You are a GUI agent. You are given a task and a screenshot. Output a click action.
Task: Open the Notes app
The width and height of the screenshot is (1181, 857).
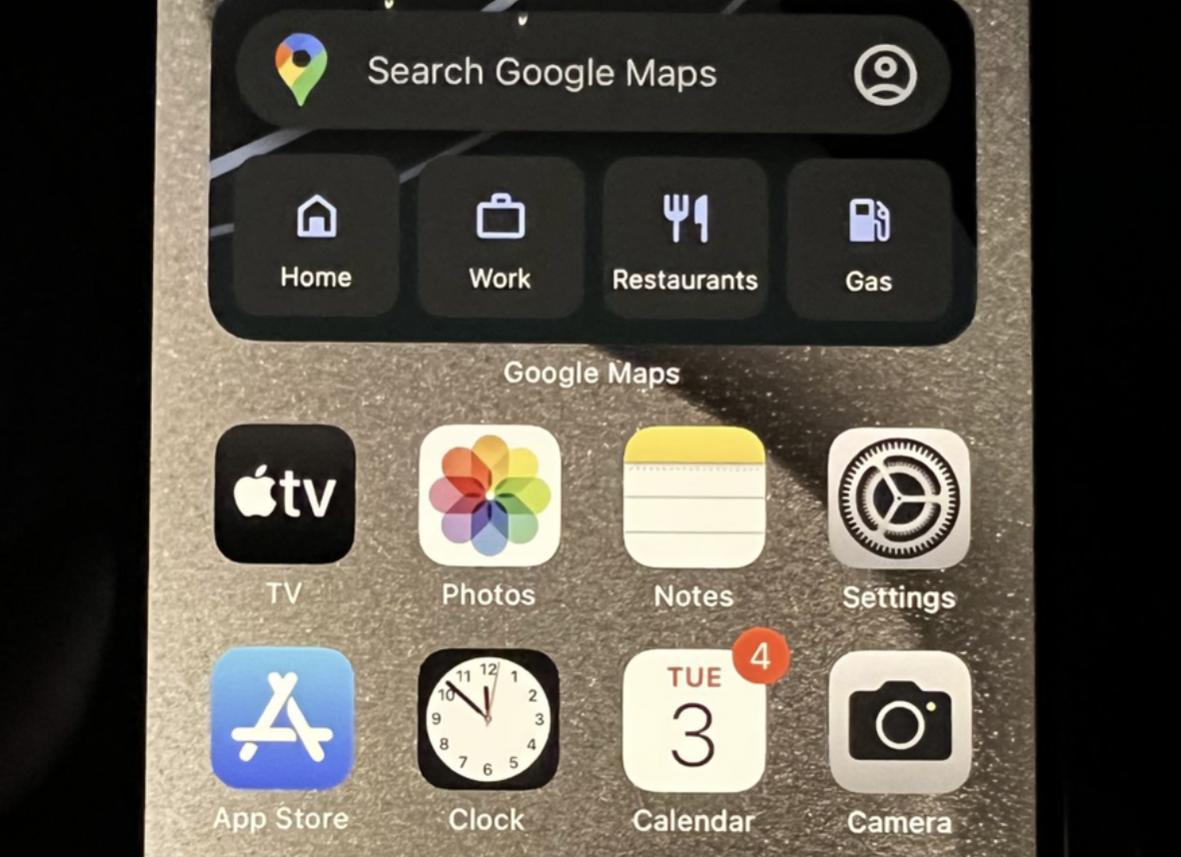pos(694,498)
